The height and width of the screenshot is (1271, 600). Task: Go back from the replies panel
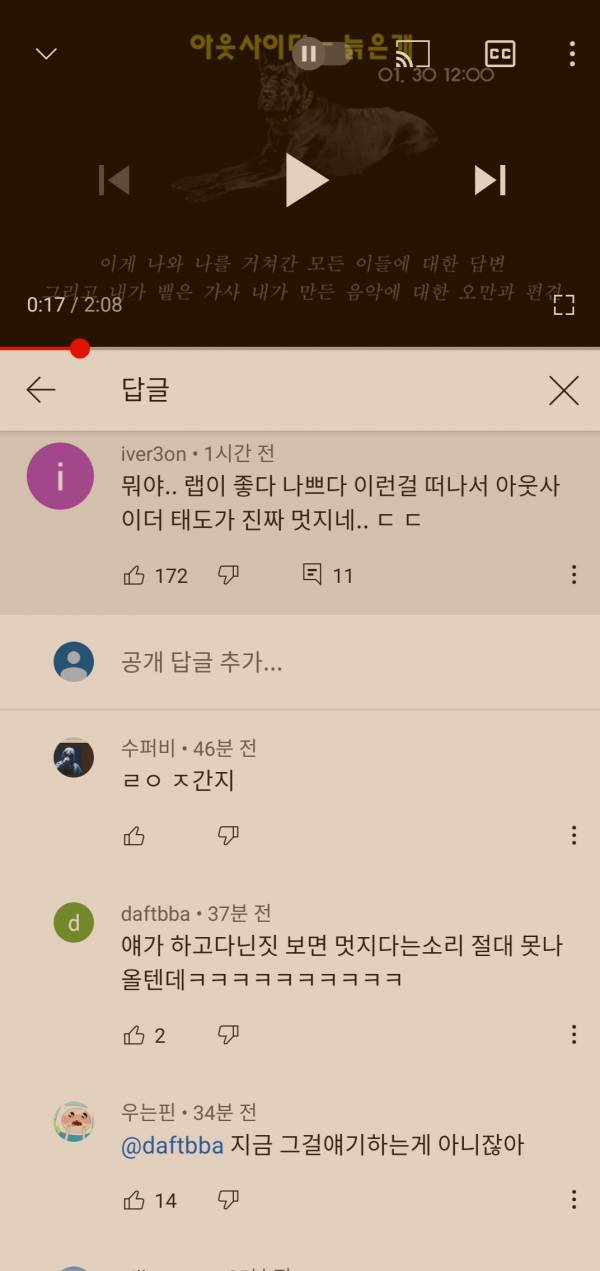[x=41, y=390]
